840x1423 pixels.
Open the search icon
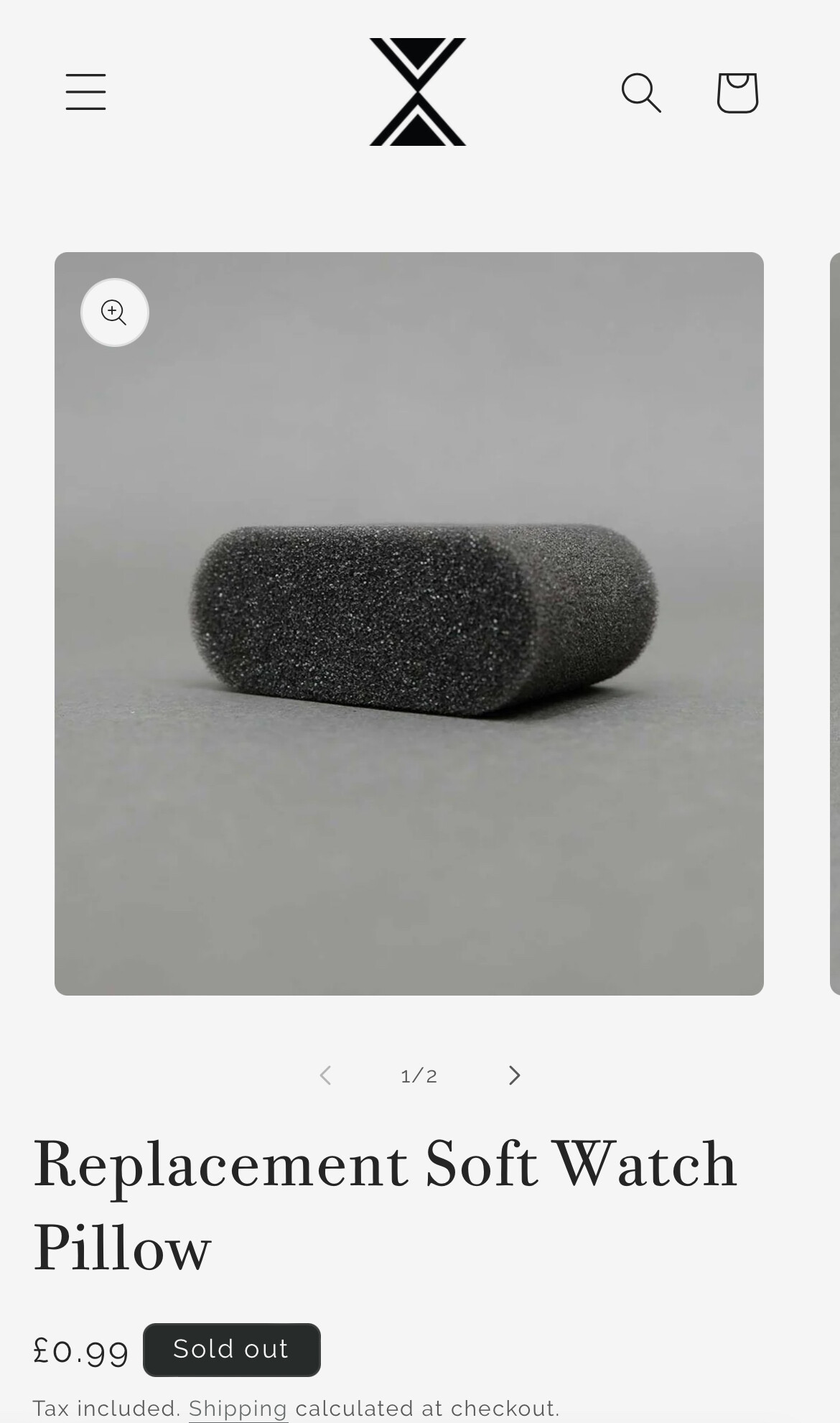pyautogui.click(x=640, y=93)
